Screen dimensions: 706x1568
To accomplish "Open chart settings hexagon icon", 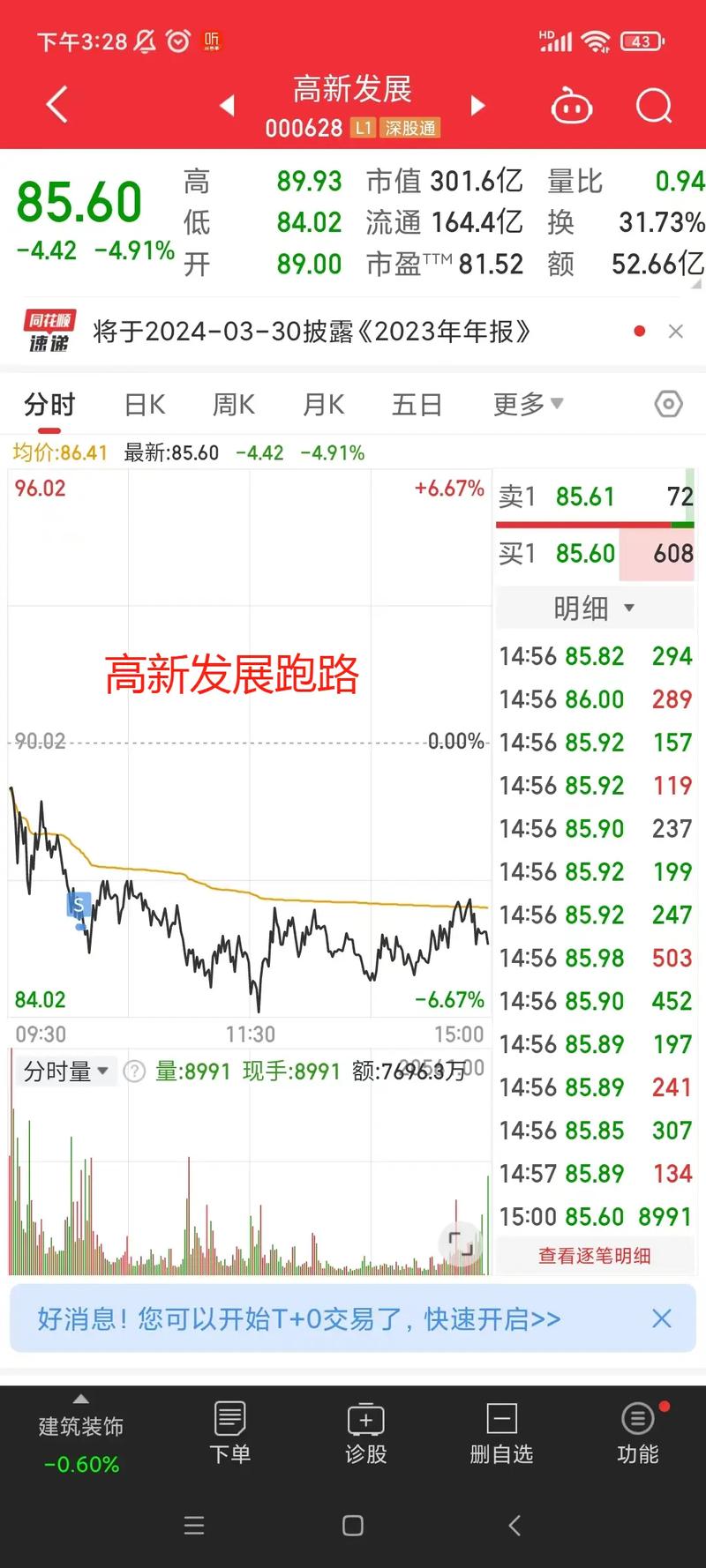I will tap(669, 404).
